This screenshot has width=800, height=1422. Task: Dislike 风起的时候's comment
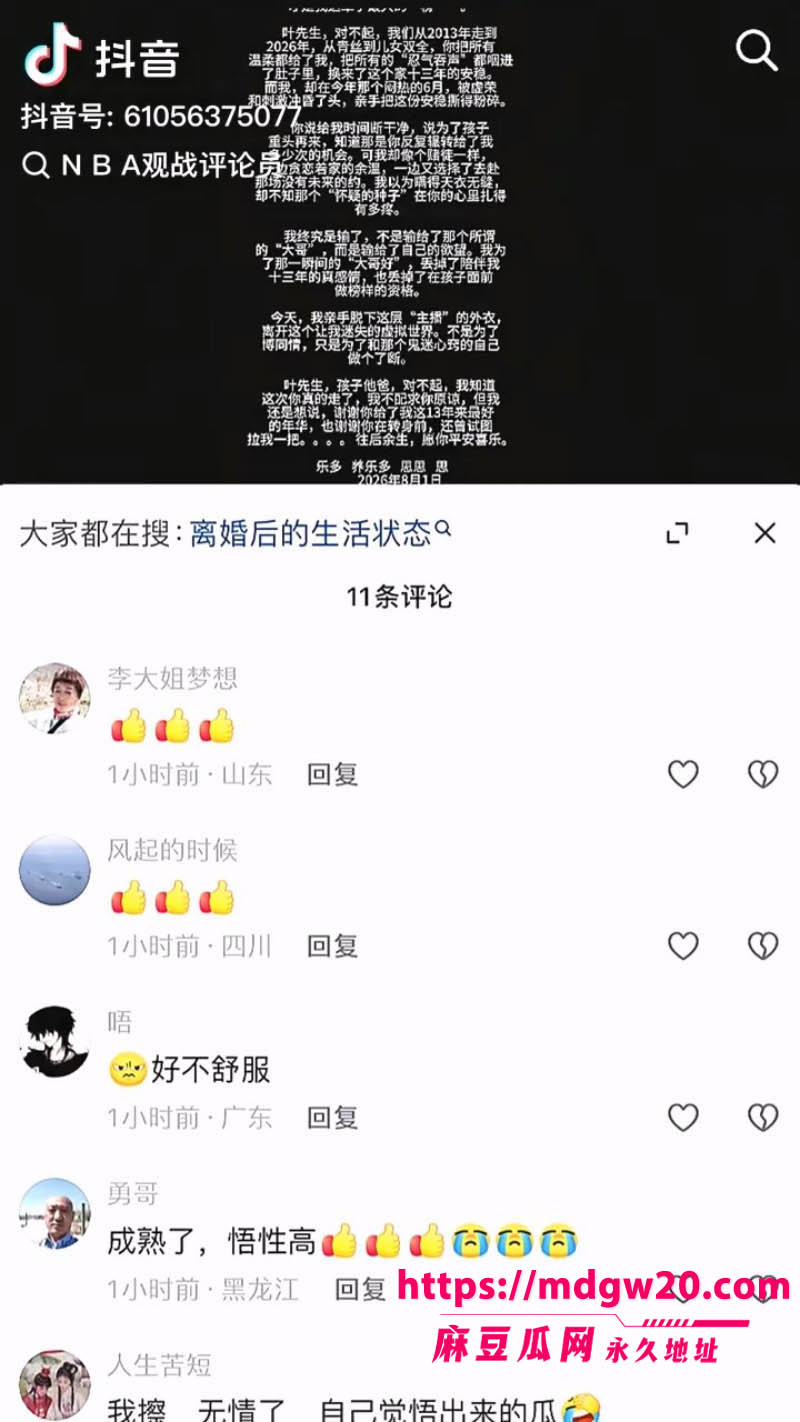[763, 946]
